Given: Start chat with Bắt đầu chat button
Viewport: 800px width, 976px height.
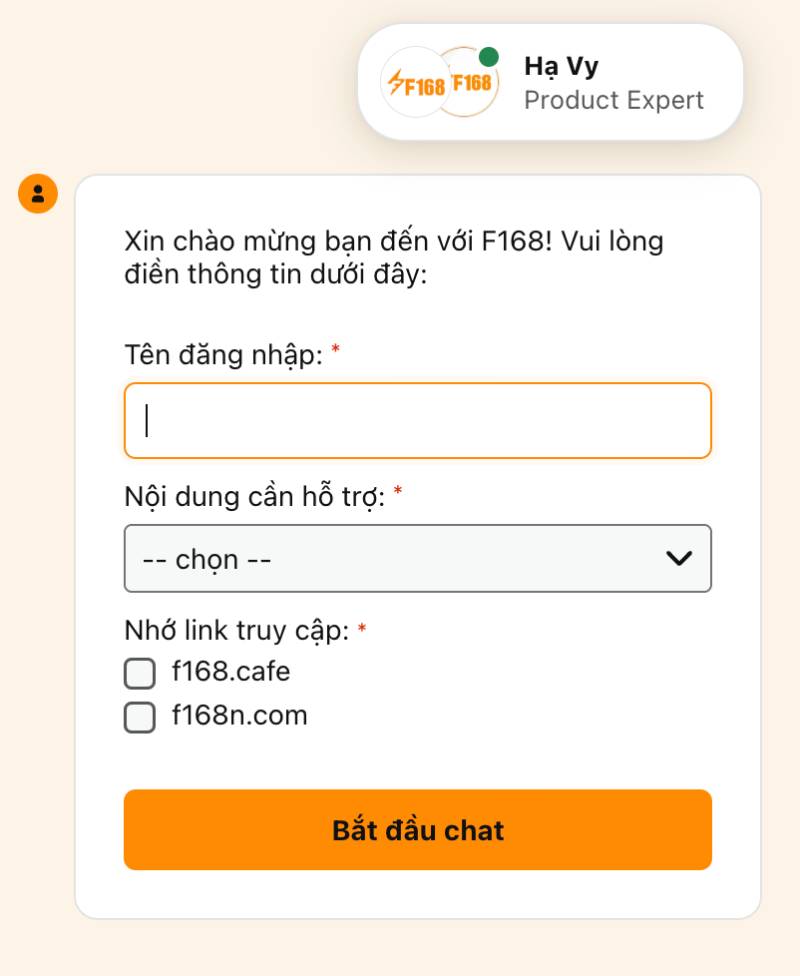Looking at the screenshot, I should point(417,830).
